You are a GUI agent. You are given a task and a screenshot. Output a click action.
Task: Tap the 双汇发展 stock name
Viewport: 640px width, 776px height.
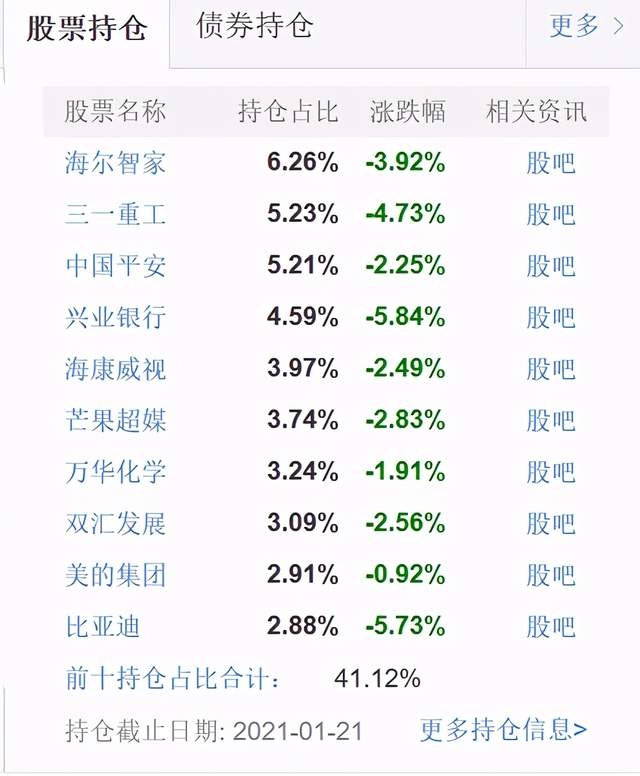(x=115, y=524)
